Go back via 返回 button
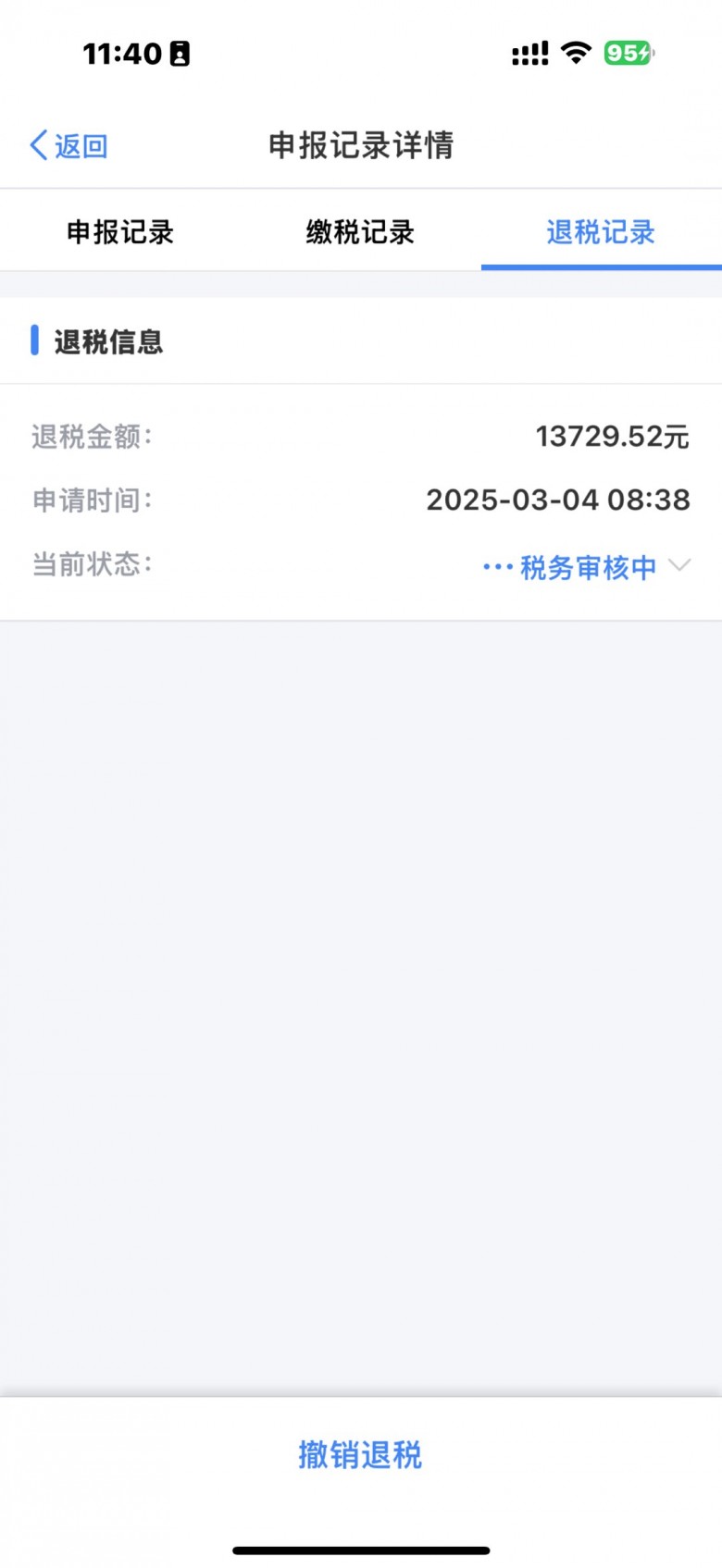722x1568 pixels. pos(69,146)
